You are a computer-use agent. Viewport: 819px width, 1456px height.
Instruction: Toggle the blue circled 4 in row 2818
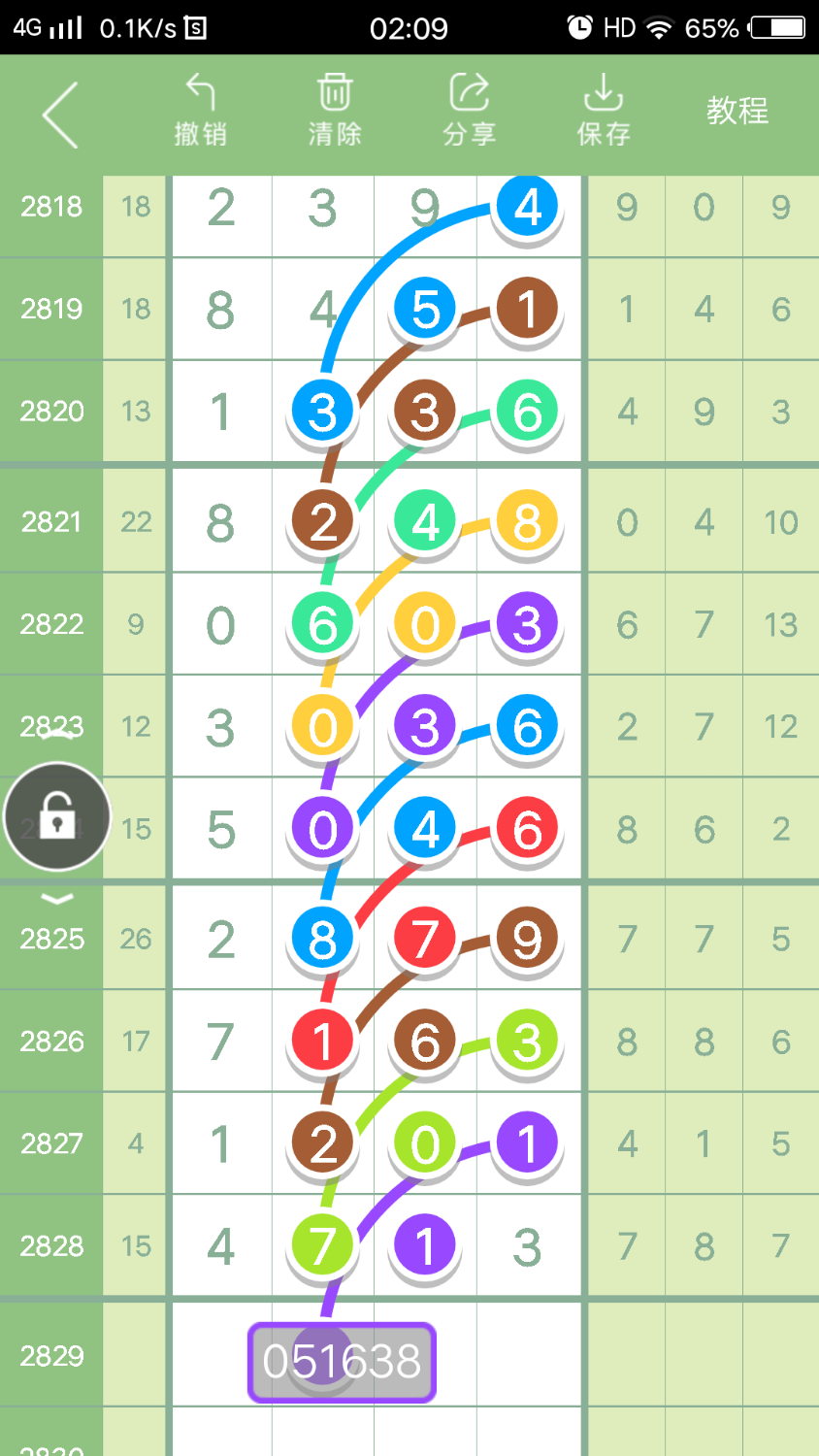click(526, 207)
